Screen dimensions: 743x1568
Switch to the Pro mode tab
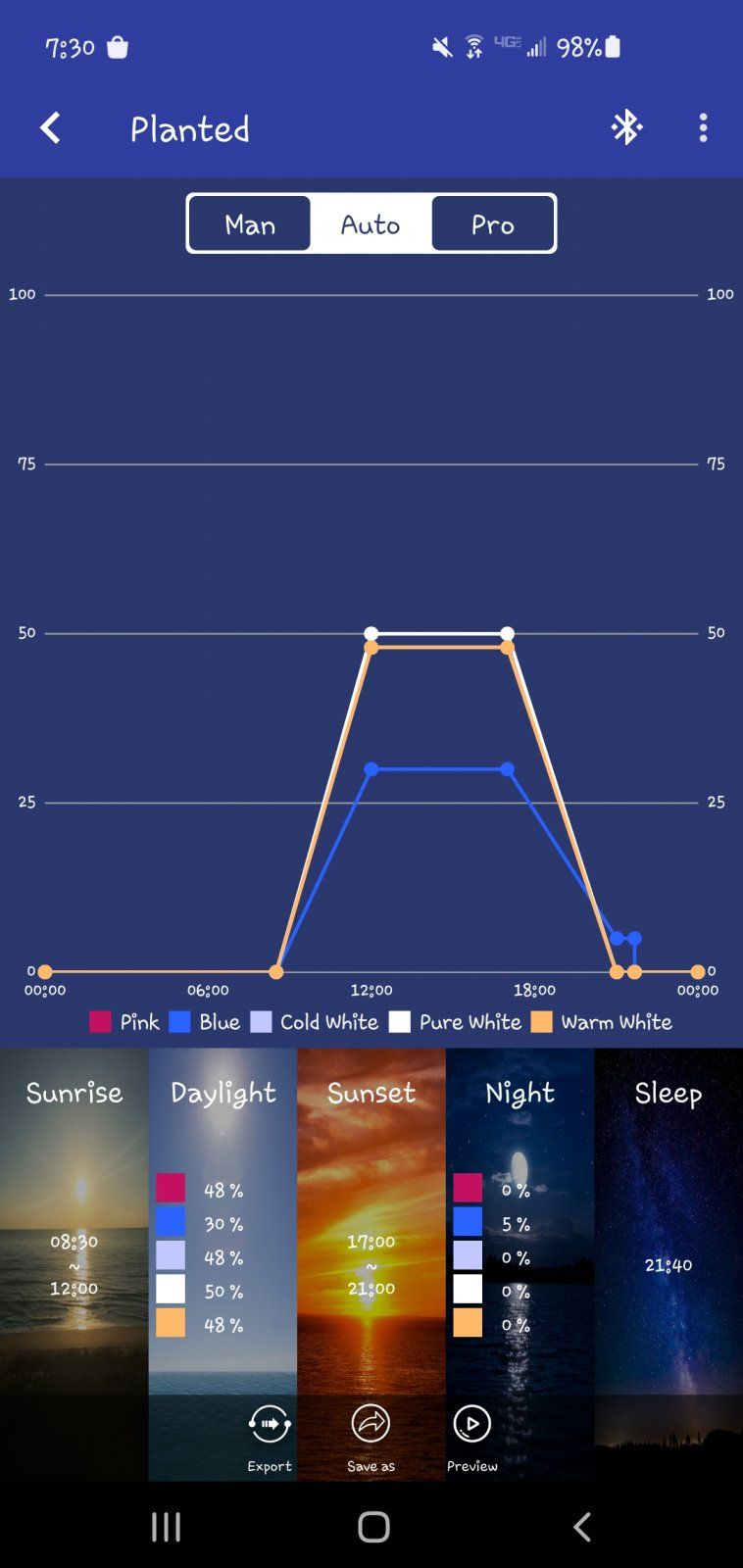coord(492,224)
